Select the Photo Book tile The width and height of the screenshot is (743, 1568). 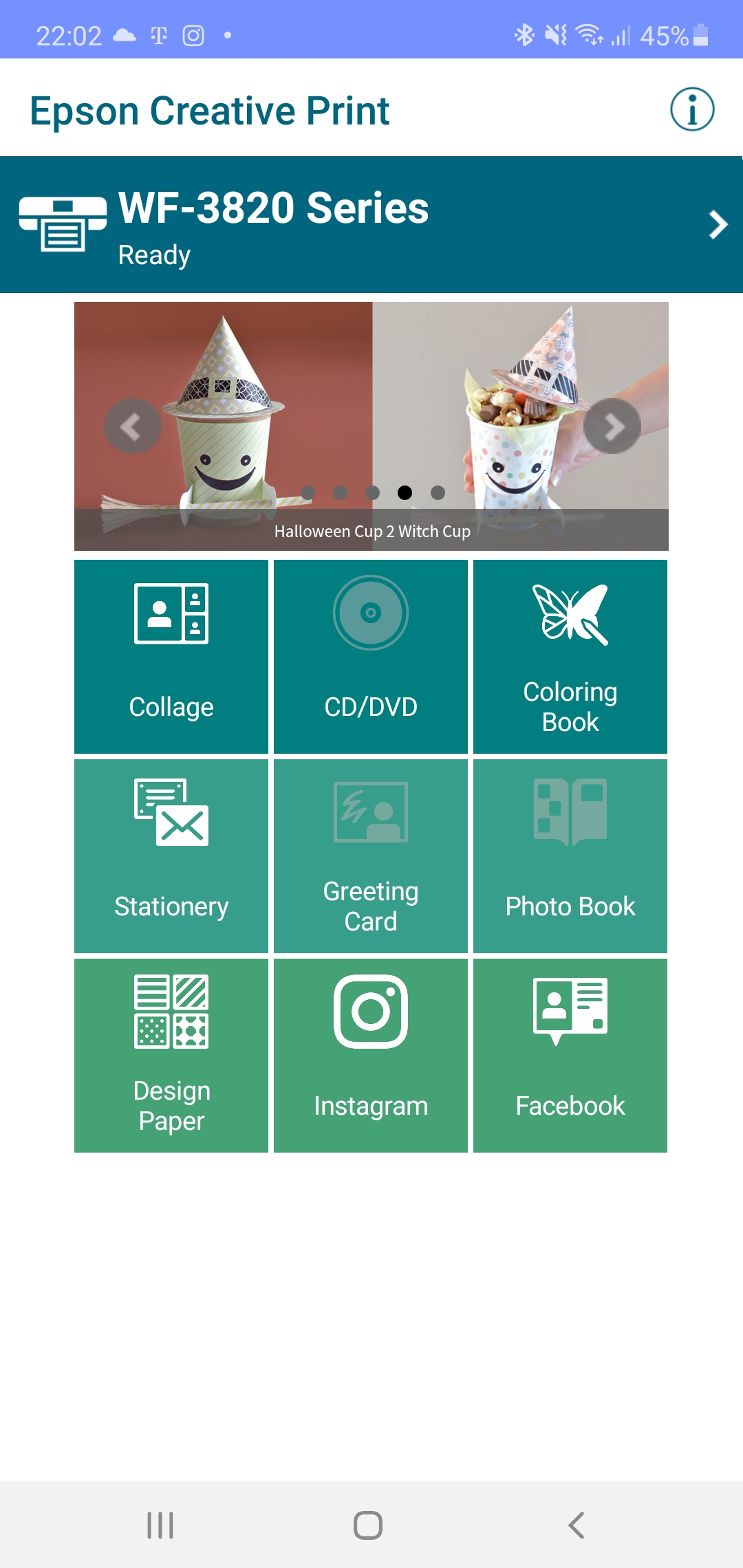point(570,856)
